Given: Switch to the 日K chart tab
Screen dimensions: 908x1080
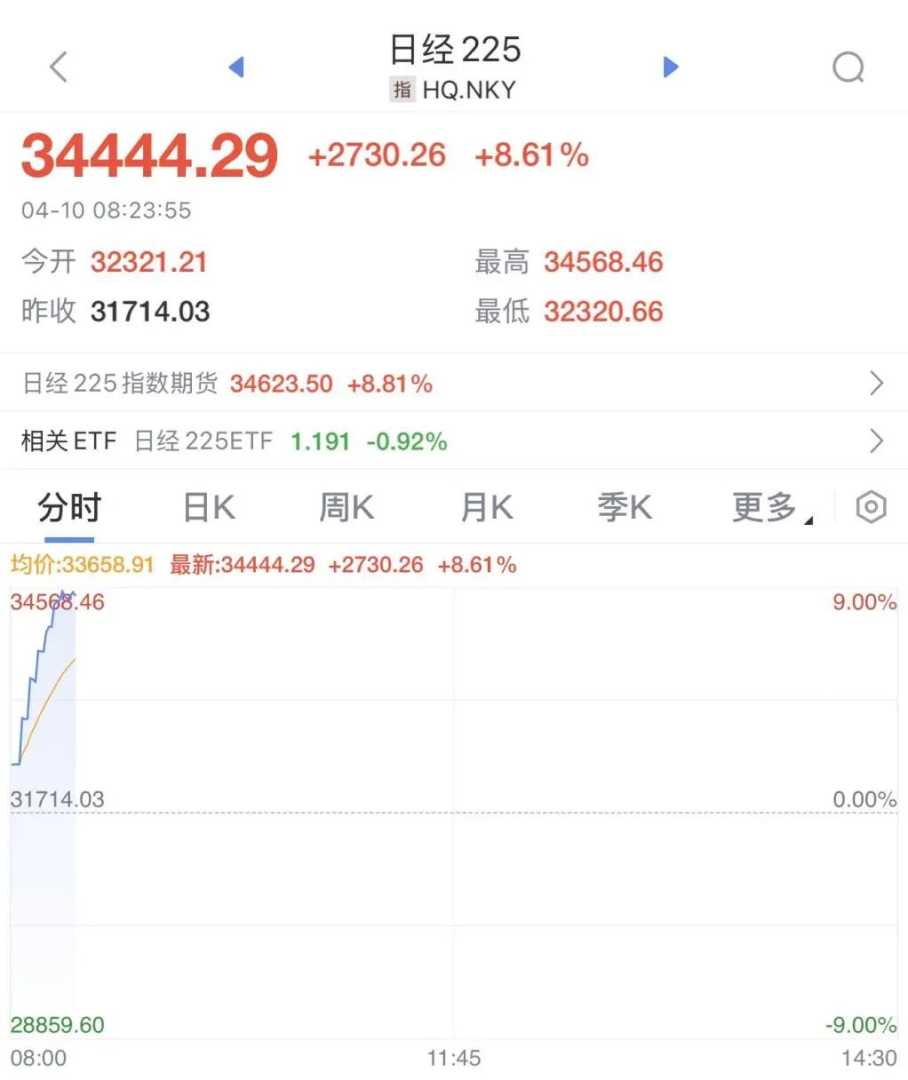Looking at the screenshot, I should point(208,508).
